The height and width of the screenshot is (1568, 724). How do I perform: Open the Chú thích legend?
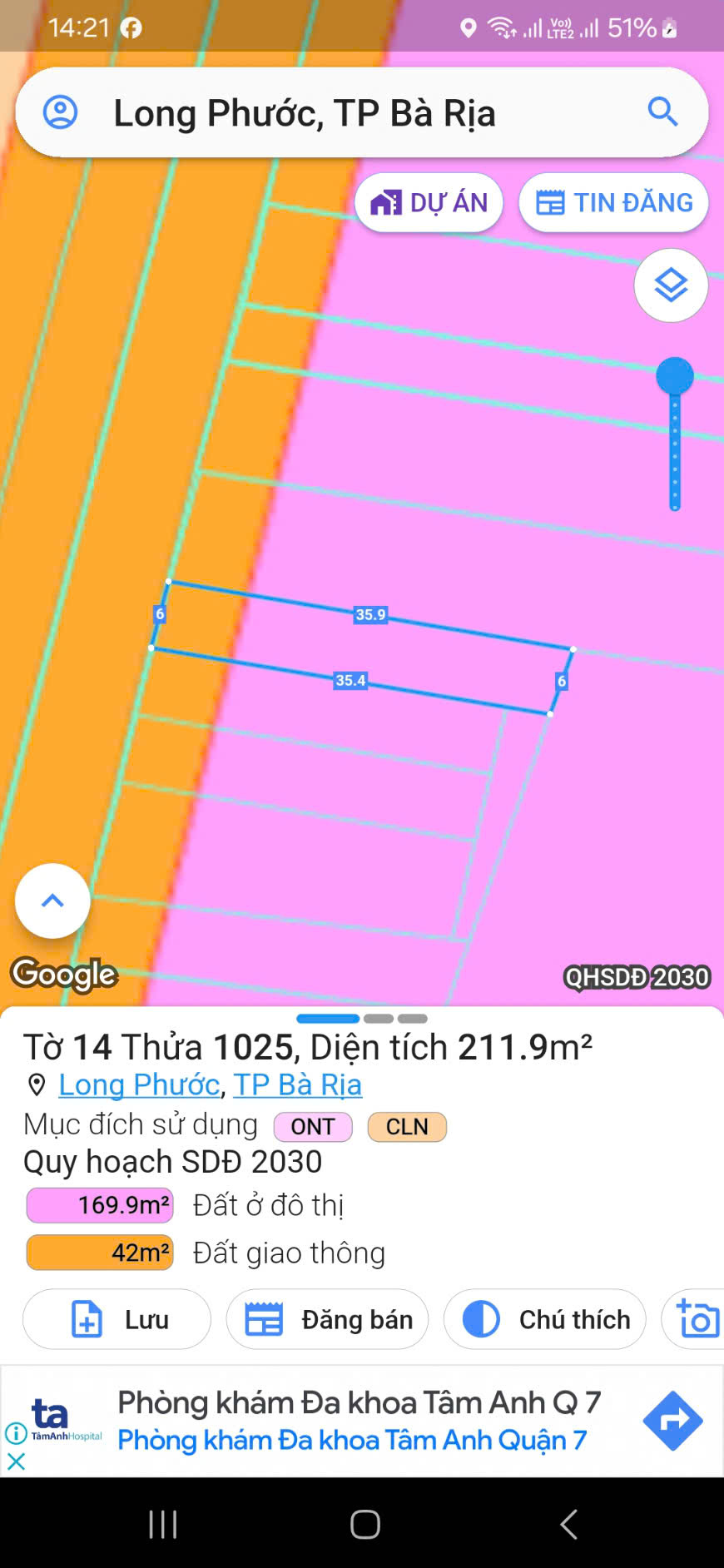click(x=545, y=1319)
